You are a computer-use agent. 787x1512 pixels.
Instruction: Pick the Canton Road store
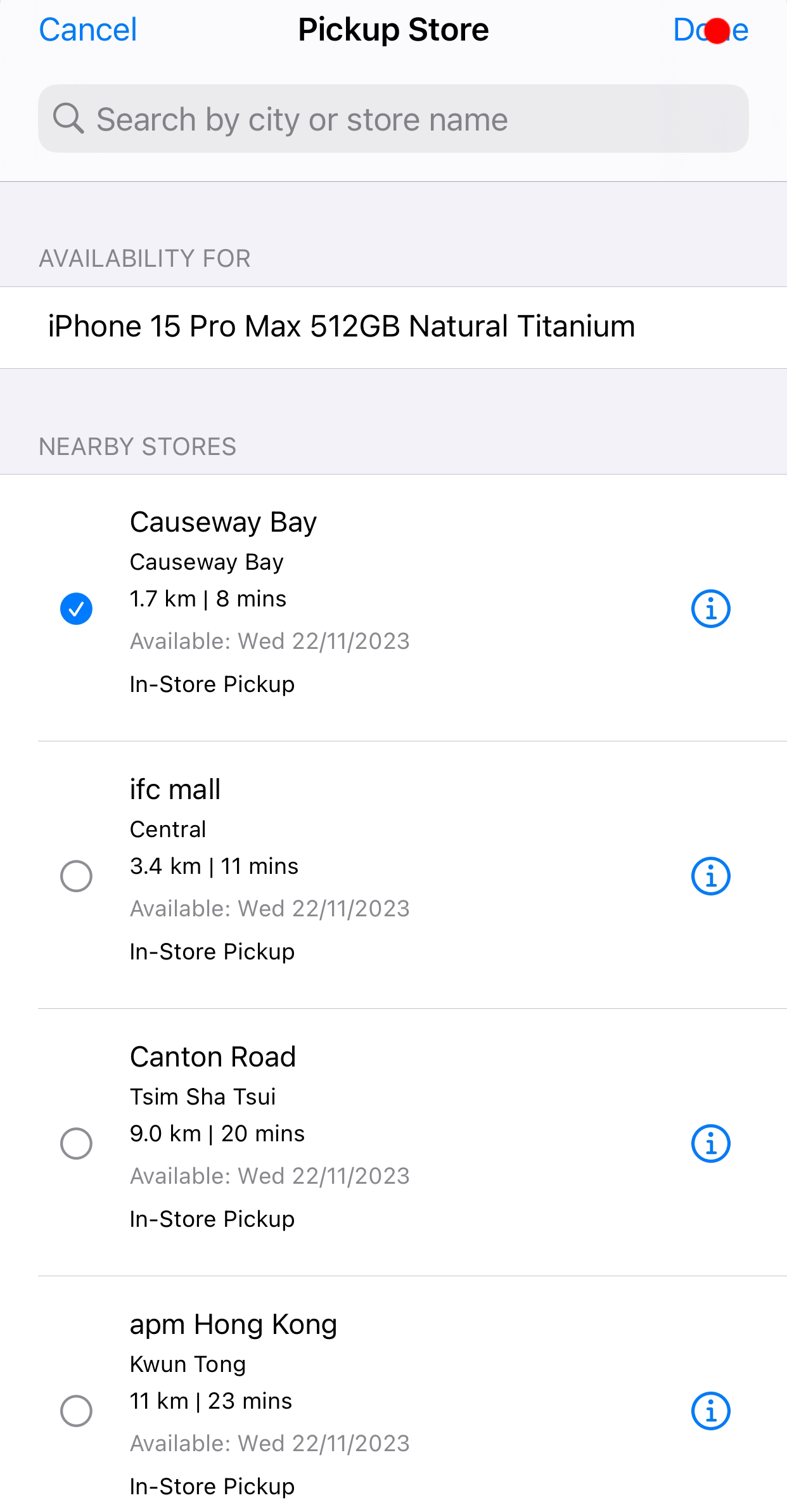76,1143
